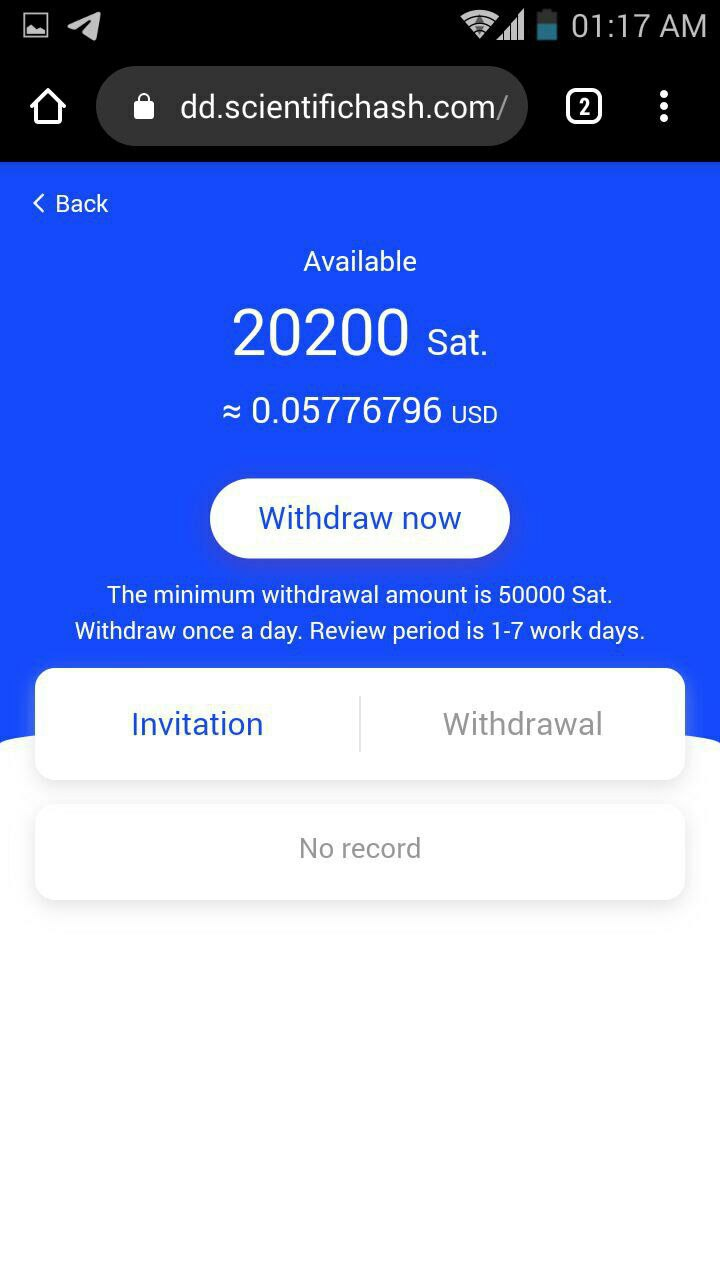The width and height of the screenshot is (720, 1280).
Task: Switch to the Withdrawal tab
Action: pyautogui.click(x=522, y=724)
